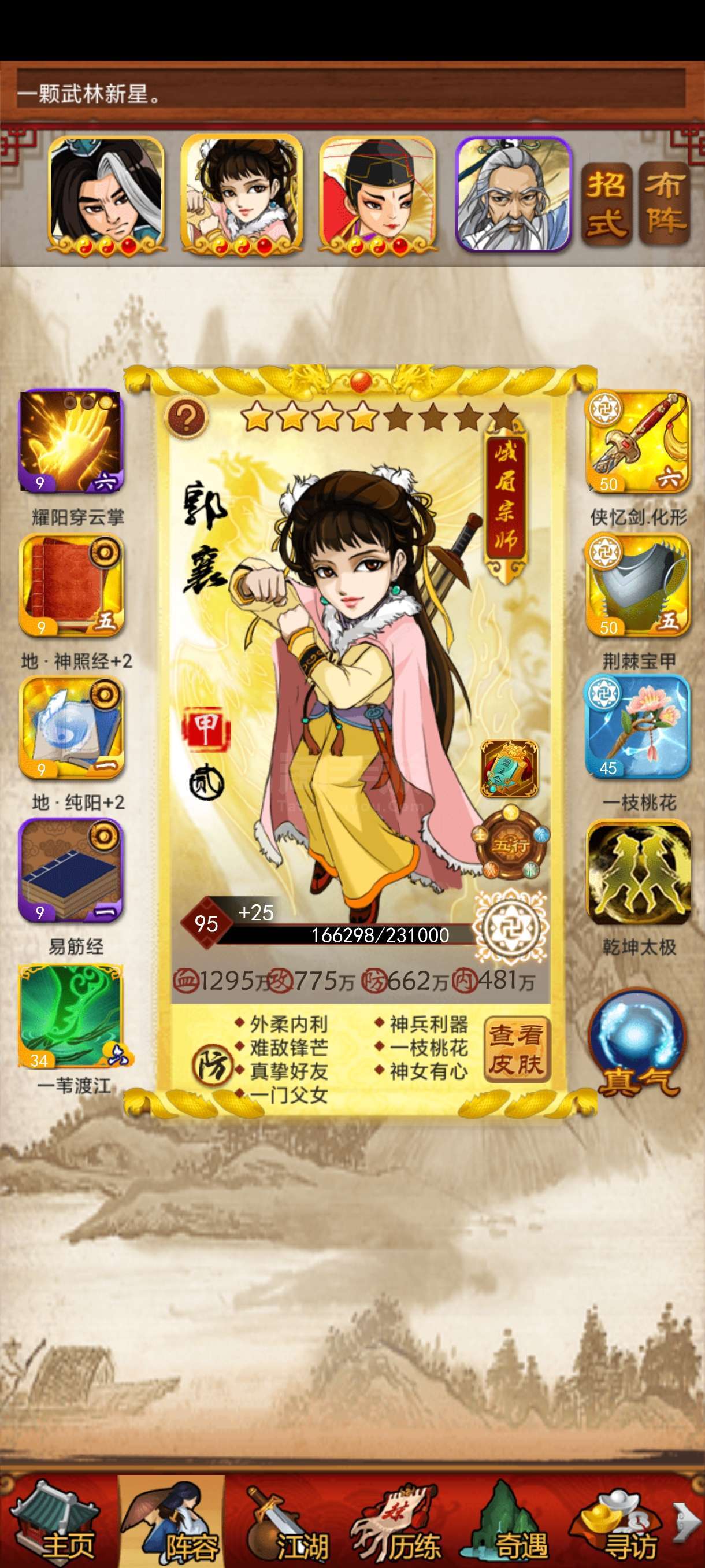
Task: Open the 地·神照经+2 skill book
Action: point(72,585)
